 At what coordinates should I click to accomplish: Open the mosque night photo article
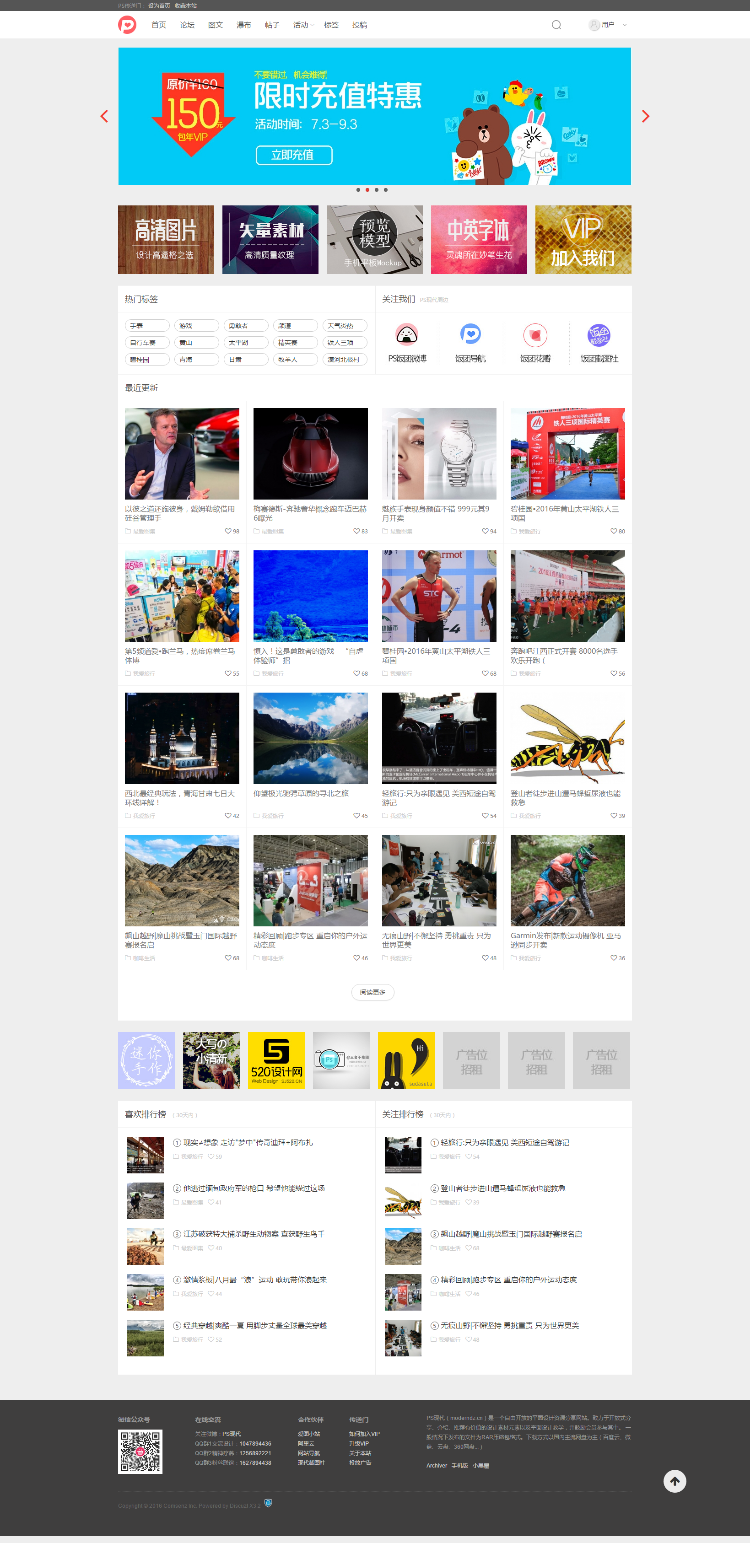(x=182, y=739)
